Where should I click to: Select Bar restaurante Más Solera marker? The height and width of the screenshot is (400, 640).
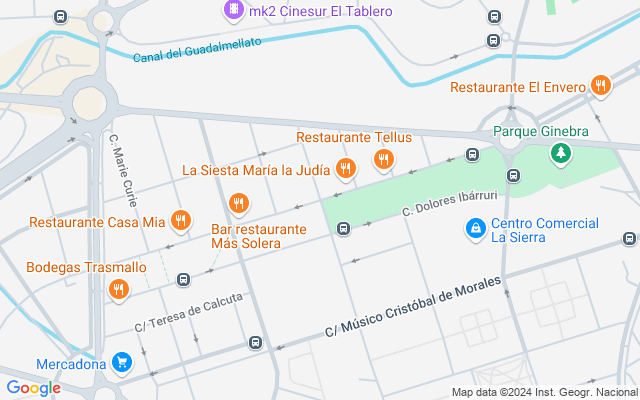tap(238, 205)
